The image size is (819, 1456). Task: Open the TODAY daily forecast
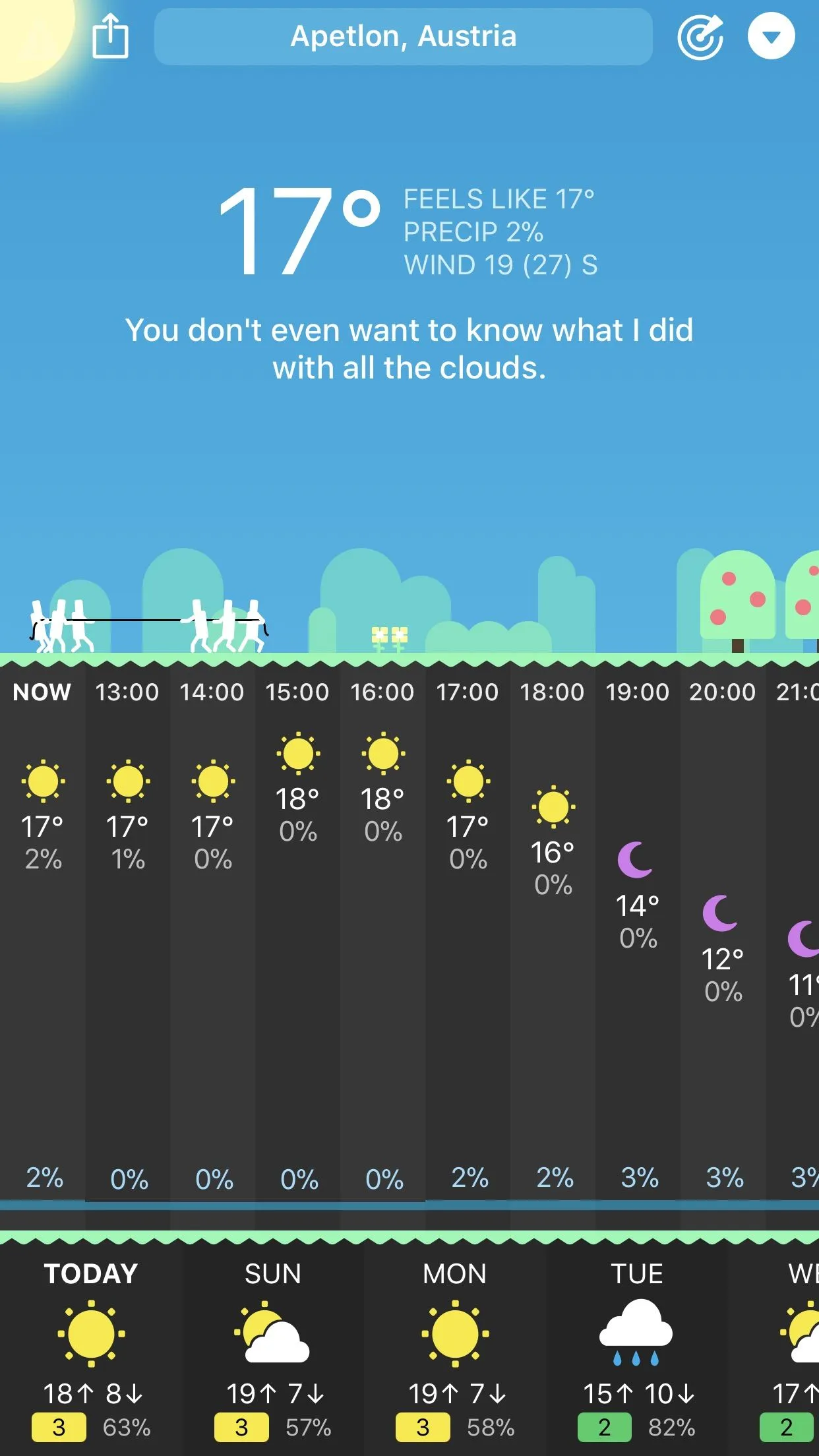tap(91, 1345)
